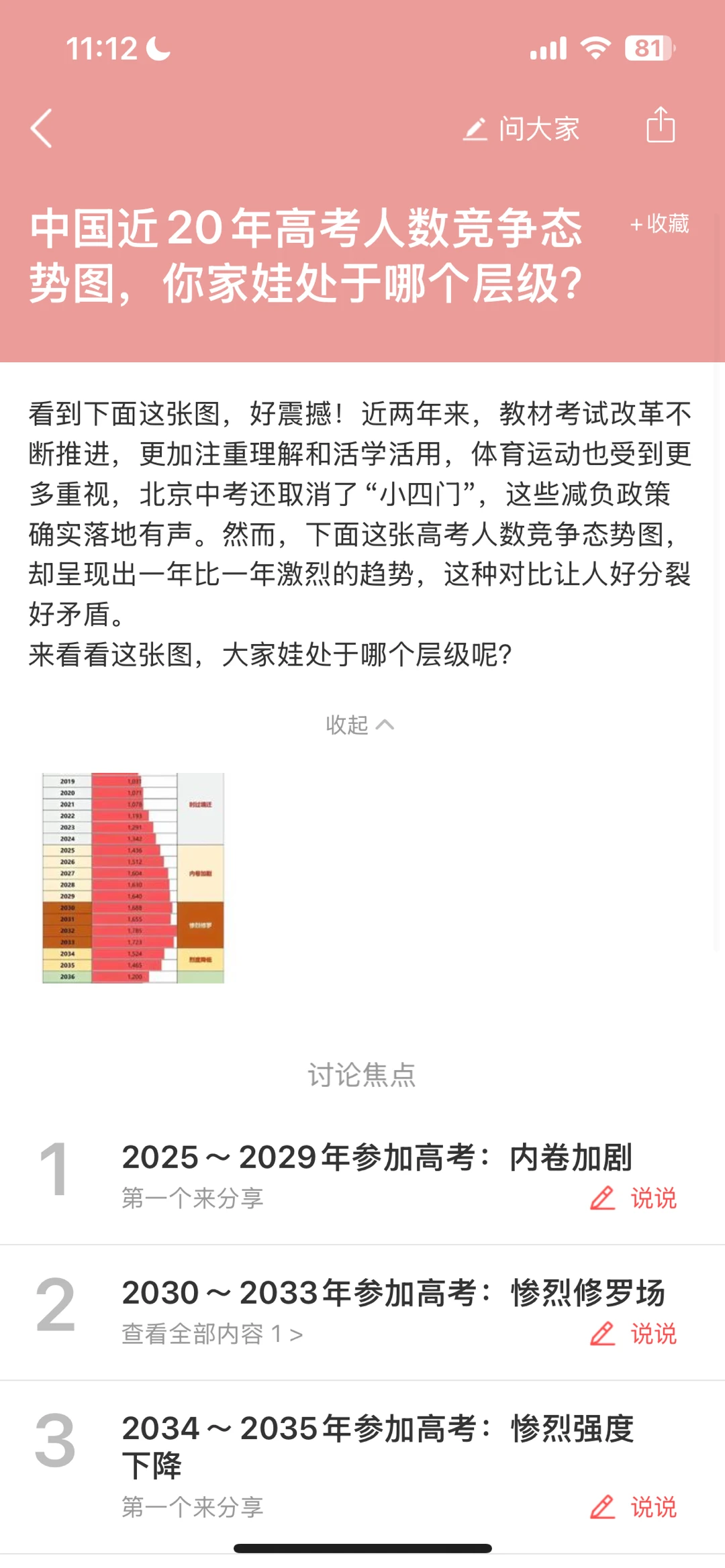Viewport: 725px width, 1568px height.
Task: Add topic to favorites with +收藏
Action: point(659,223)
